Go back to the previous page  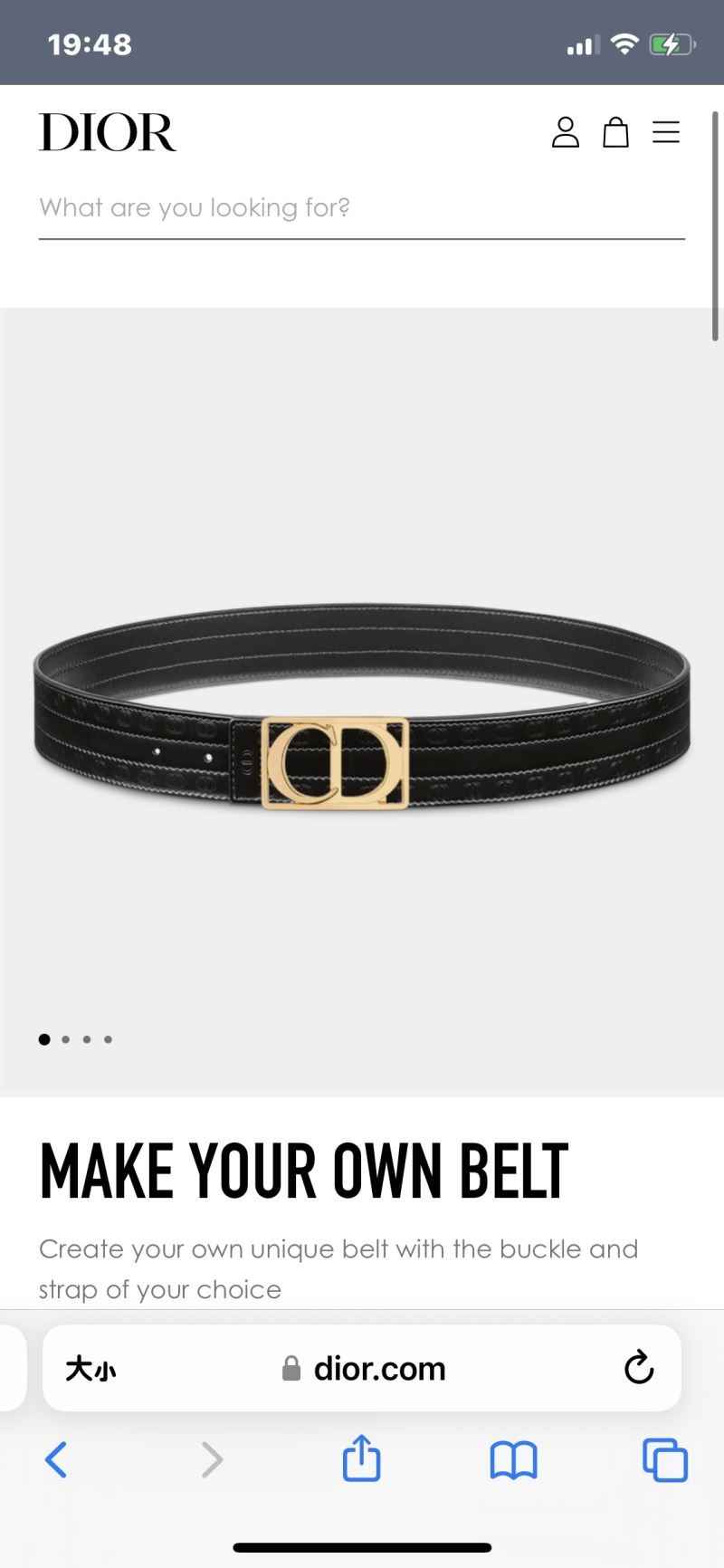56,1460
